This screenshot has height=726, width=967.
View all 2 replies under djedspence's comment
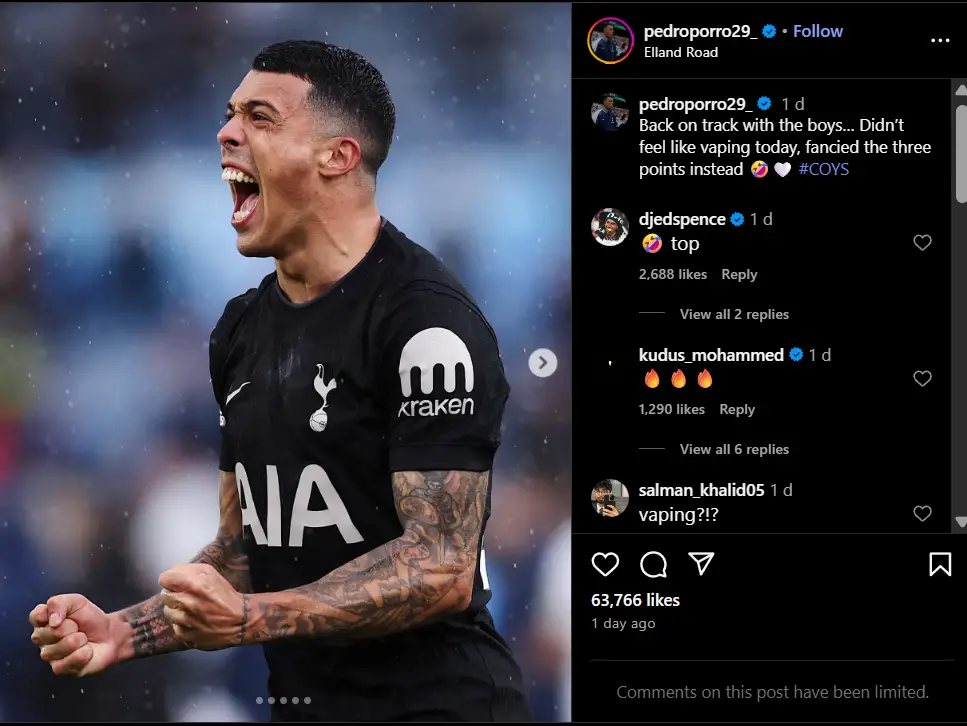coord(734,314)
